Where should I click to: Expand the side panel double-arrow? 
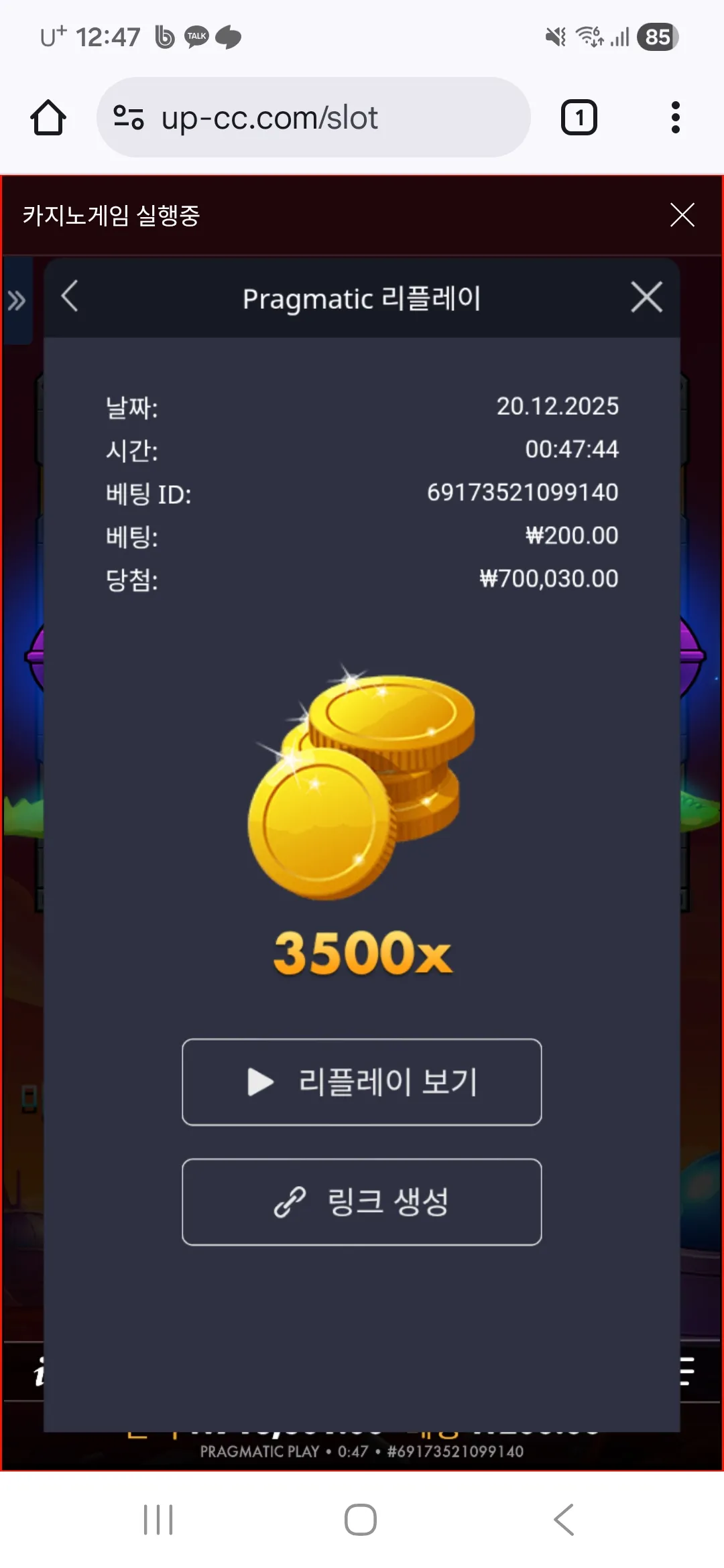pos(17,301)
